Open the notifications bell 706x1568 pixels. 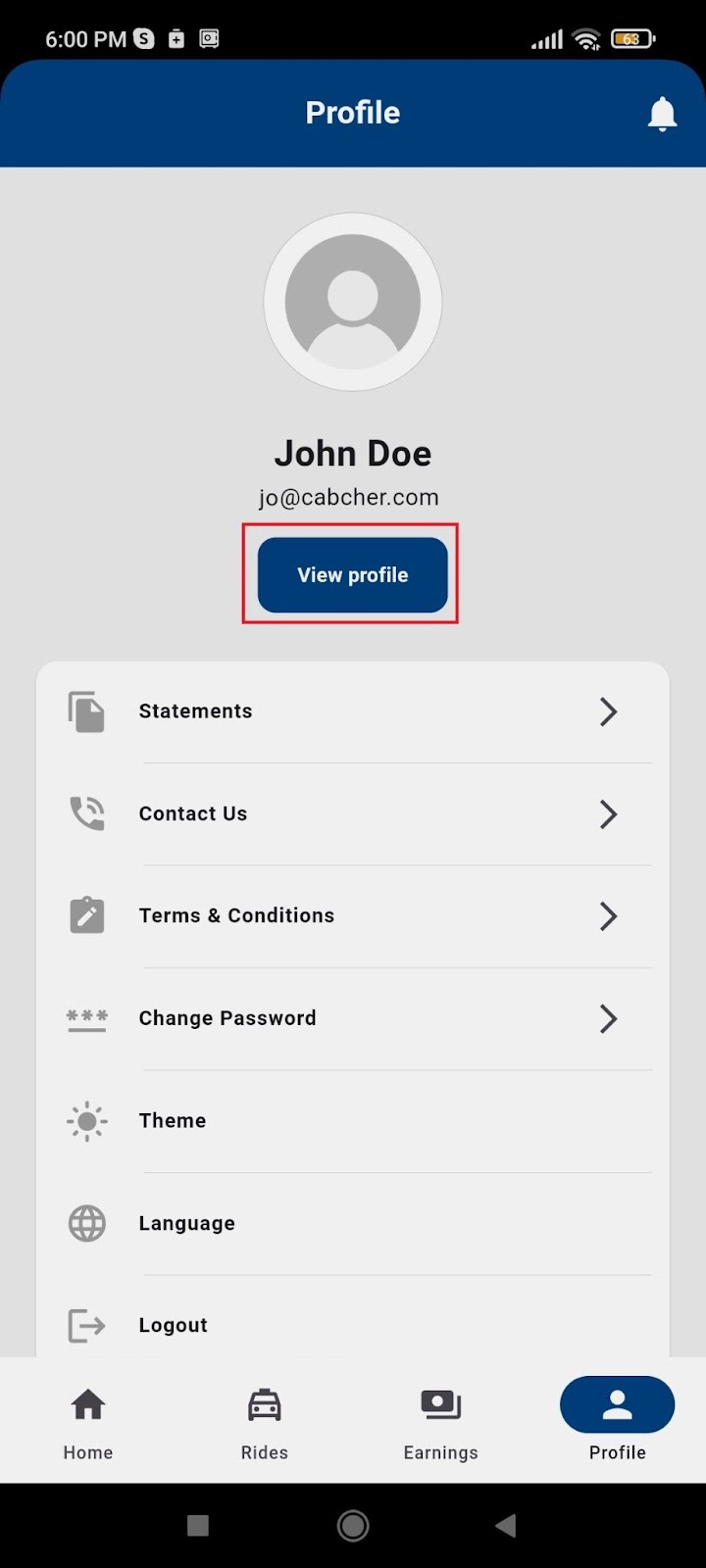[x=662, y=114]
